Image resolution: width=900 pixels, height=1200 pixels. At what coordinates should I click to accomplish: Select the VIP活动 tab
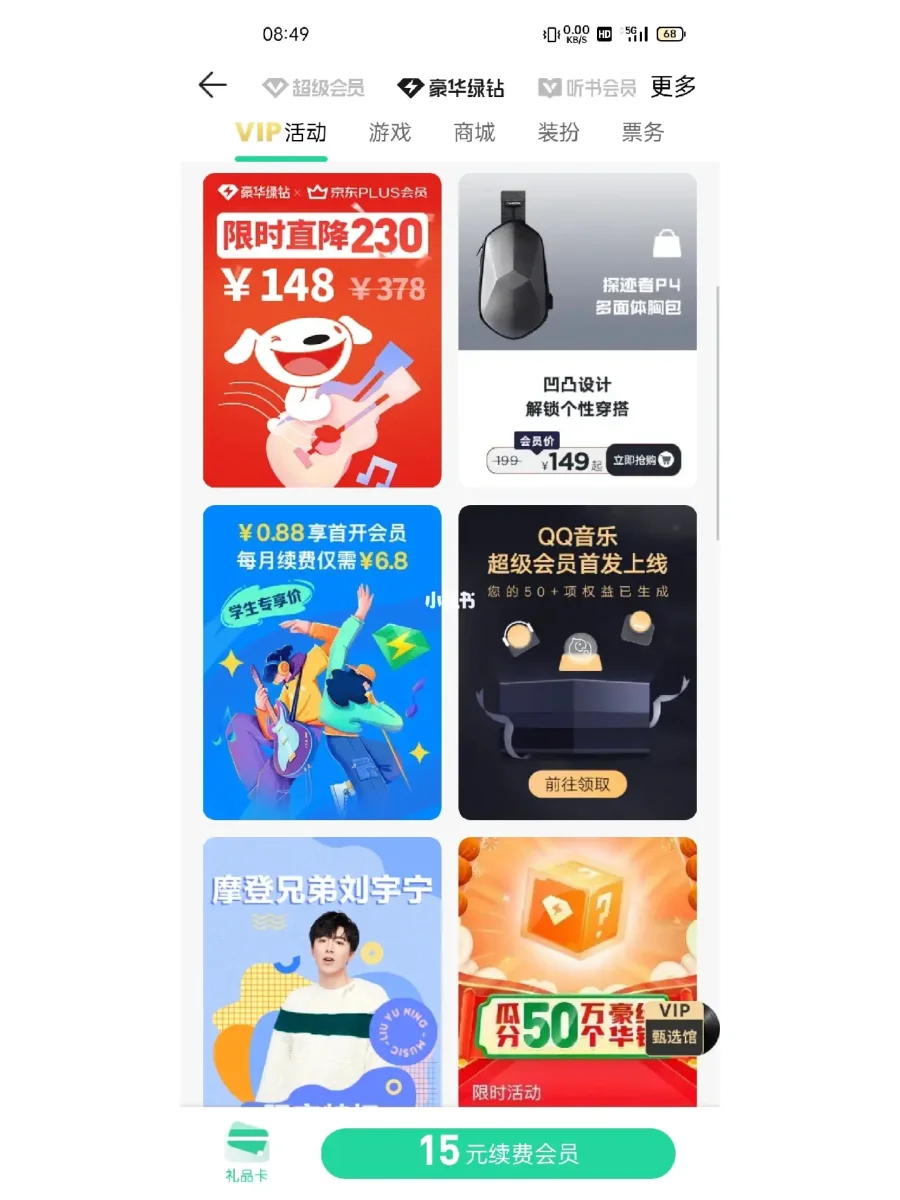point(281,133)
